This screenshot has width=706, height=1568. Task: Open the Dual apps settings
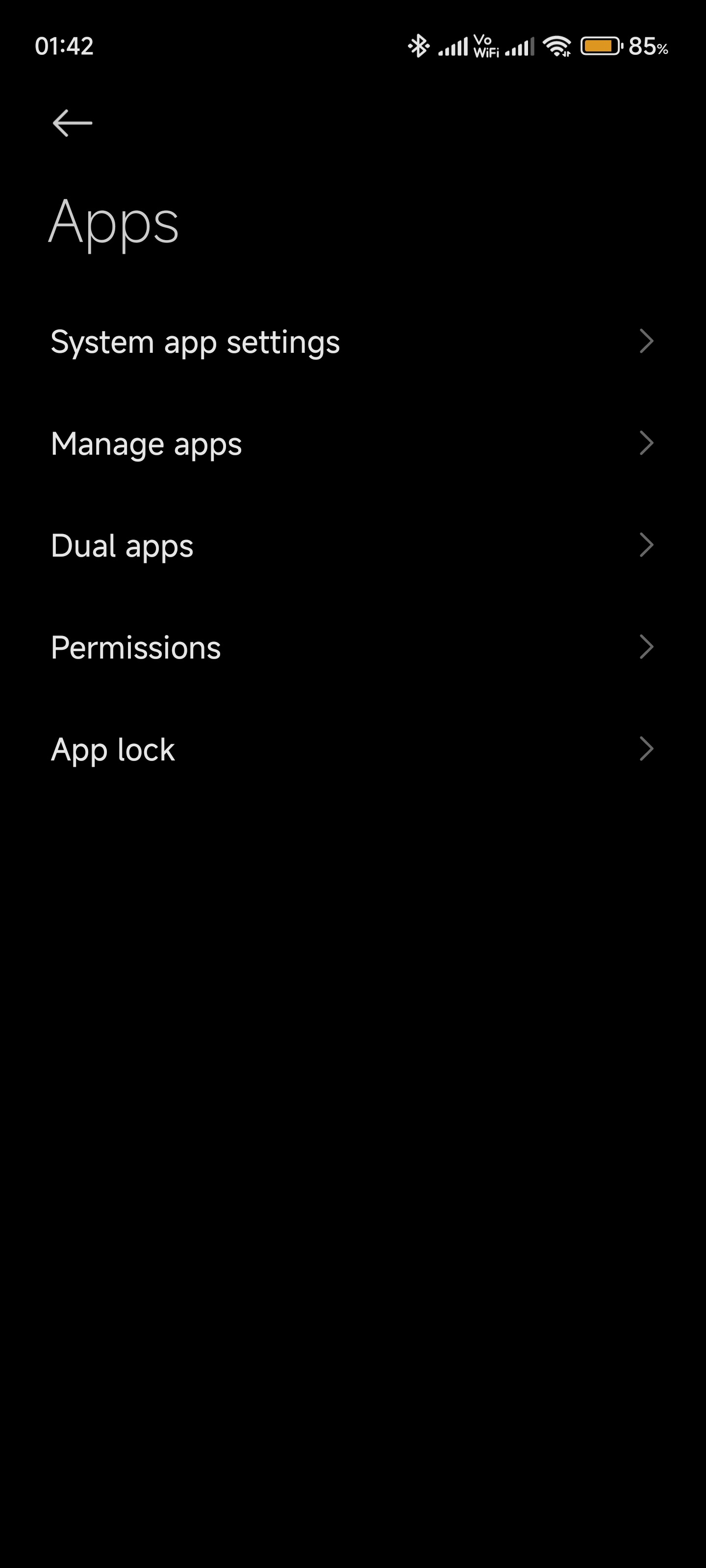(353, 545)
